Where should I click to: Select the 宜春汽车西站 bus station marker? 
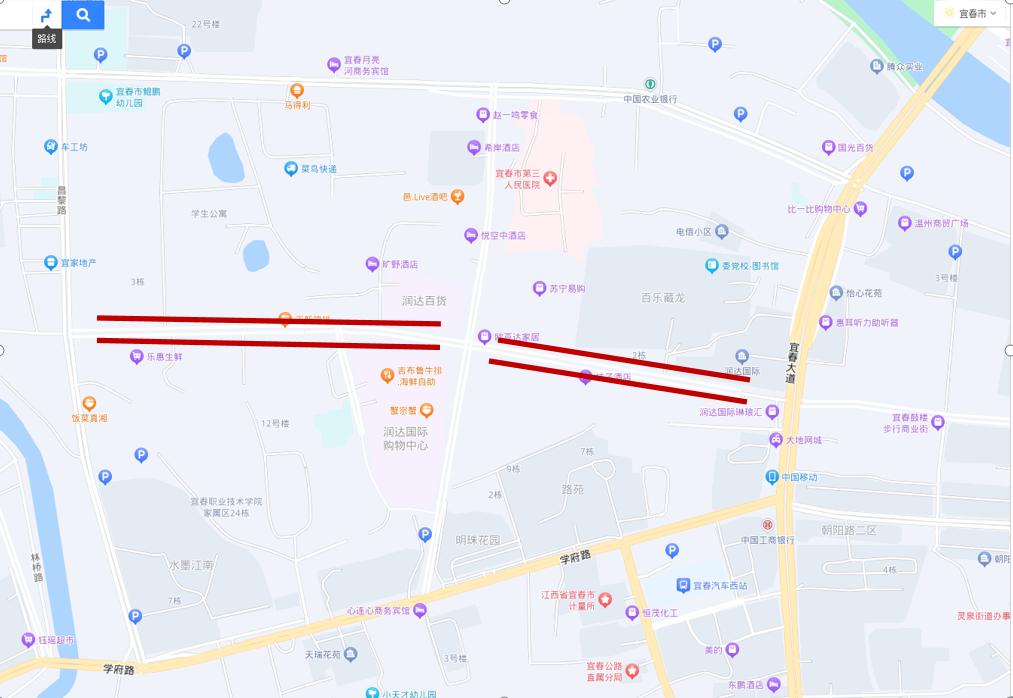click(x=683, y=586)
